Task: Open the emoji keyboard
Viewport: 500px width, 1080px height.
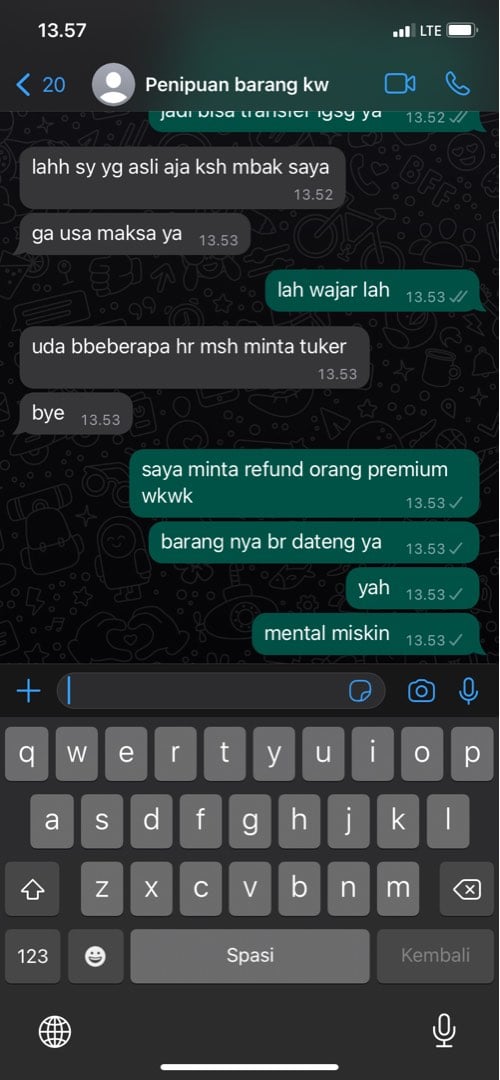Action: tap(95, 956)
